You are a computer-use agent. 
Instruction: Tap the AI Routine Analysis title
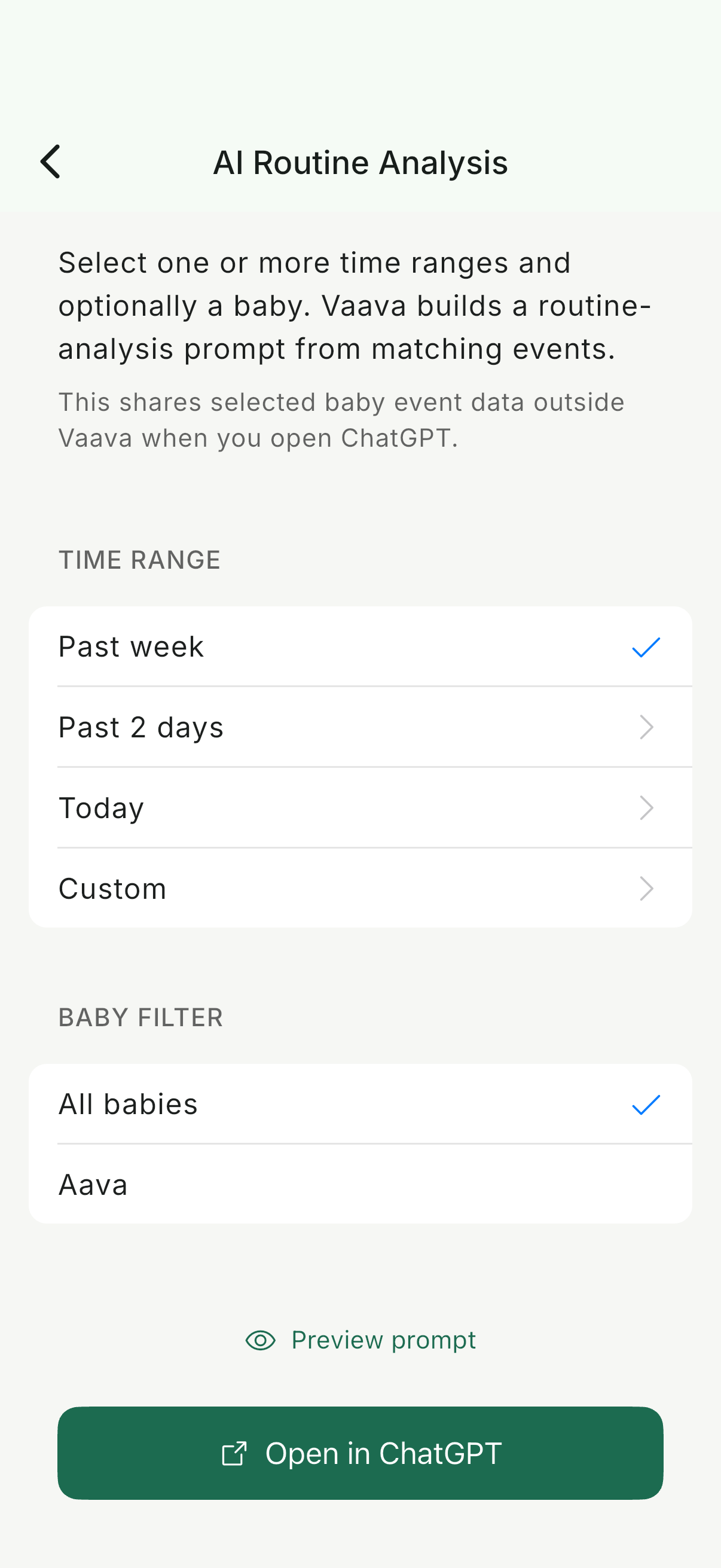pyautogui.click(x=360, y=161)
